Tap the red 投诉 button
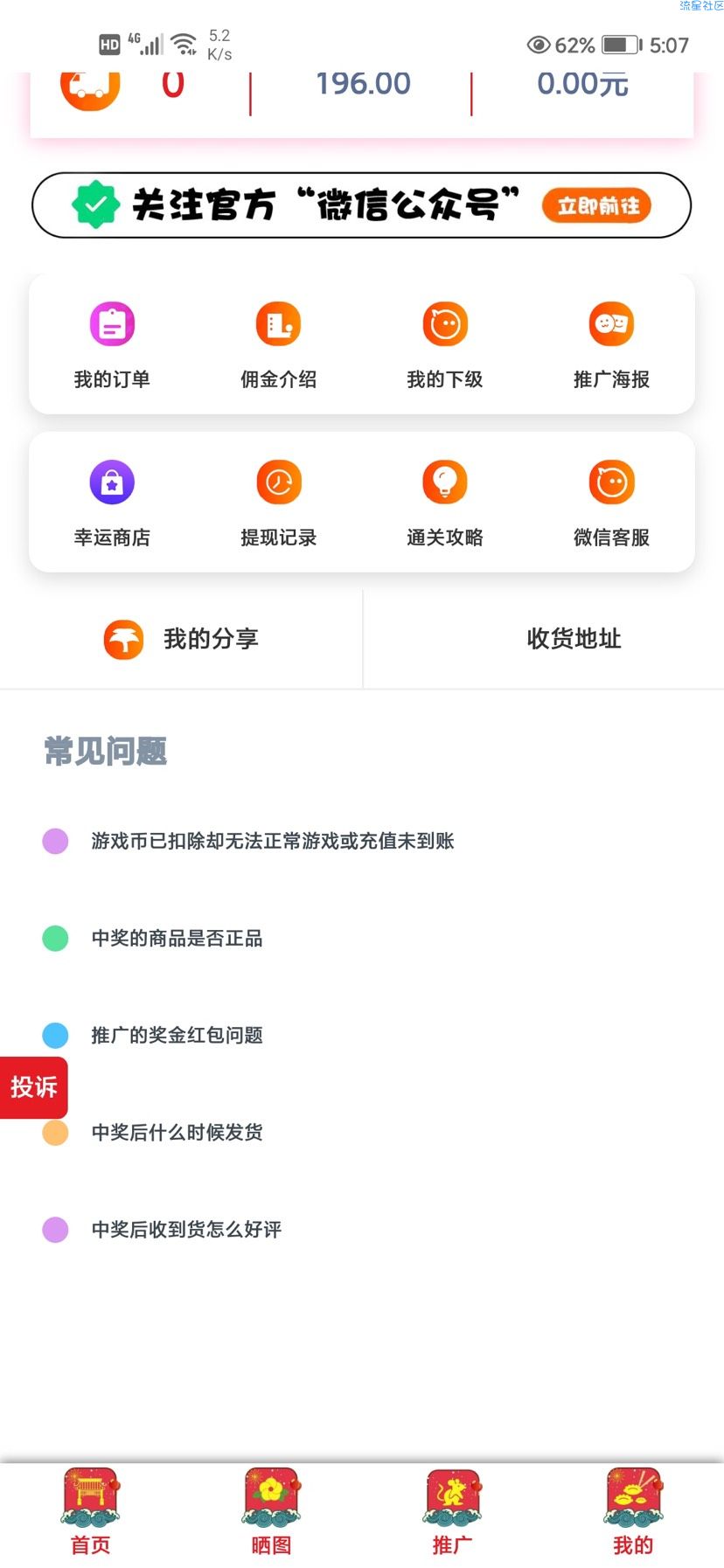Screen dimensions: 724x1568 pyautogui.click(x=33, y=1086)
